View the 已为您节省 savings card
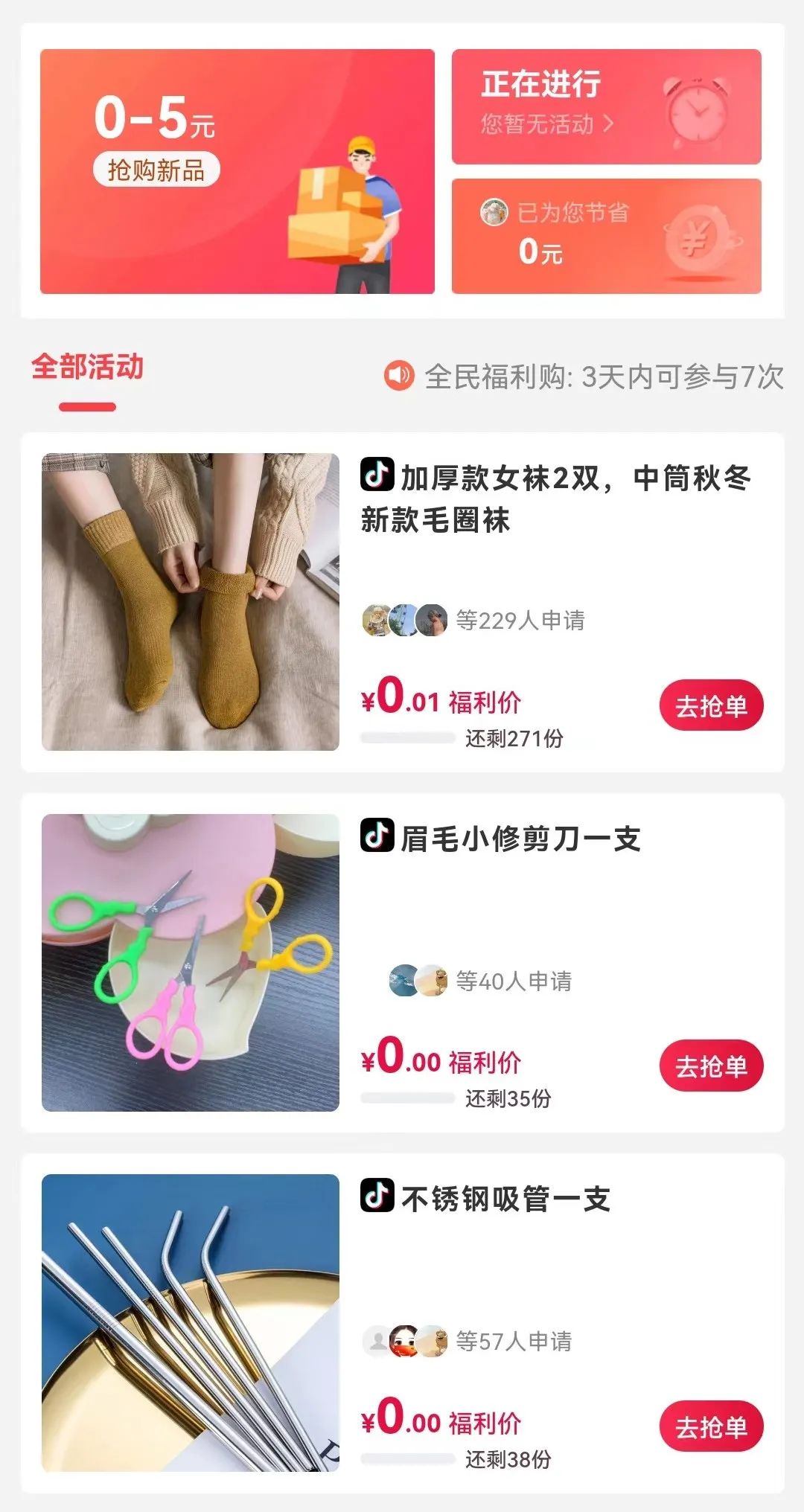Screen dimensions: 804x1512 (606, 236)
